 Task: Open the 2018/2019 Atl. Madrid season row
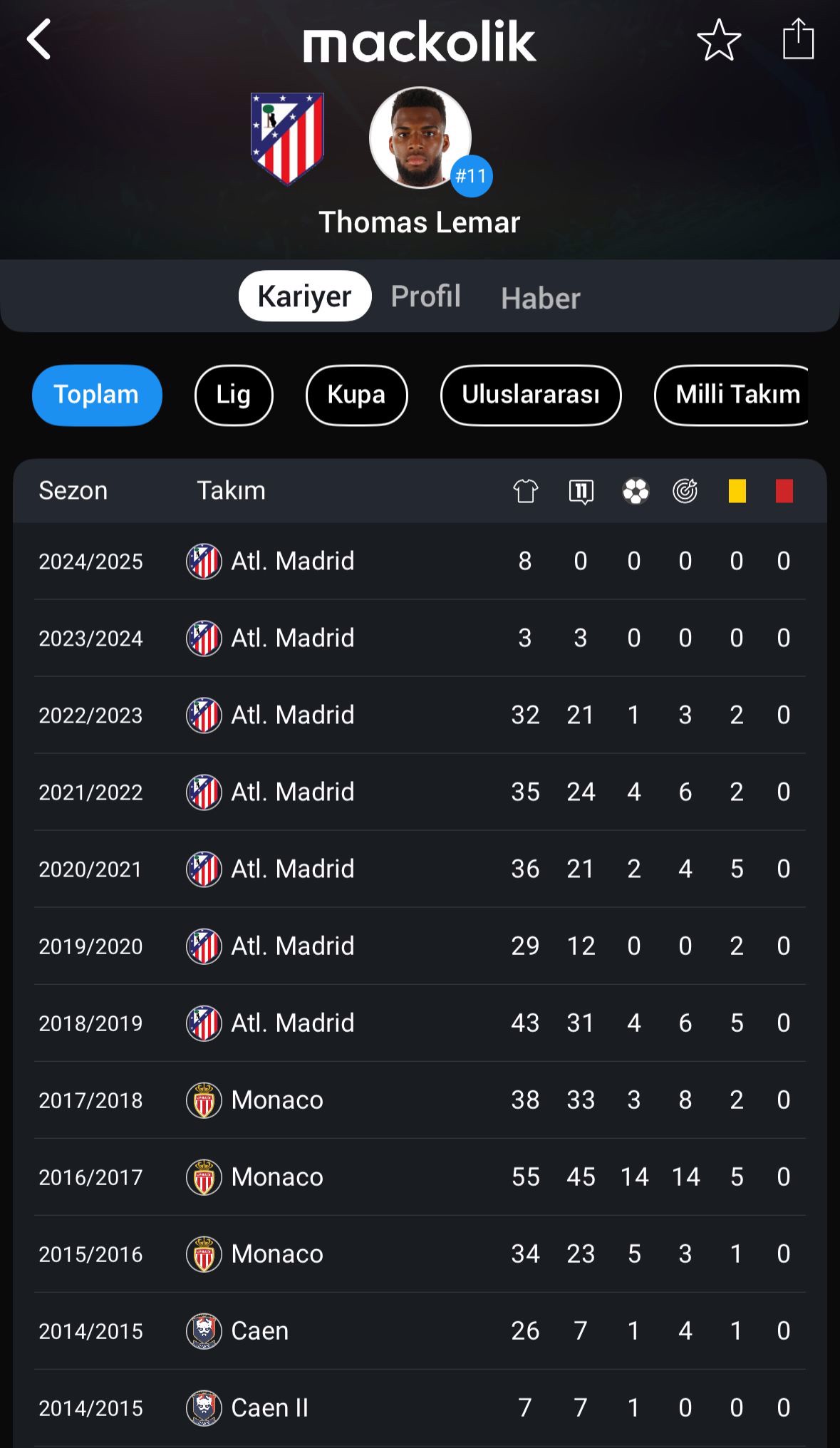coord(420,1023)
